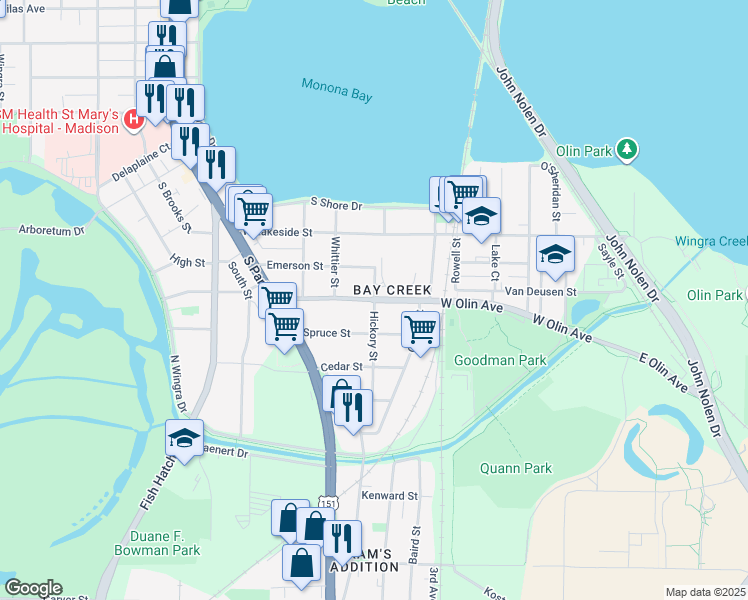This screenshot has width=748, height=600.
Task: Tap the restaurant marker below Cedar St
Action: (353, 407)
